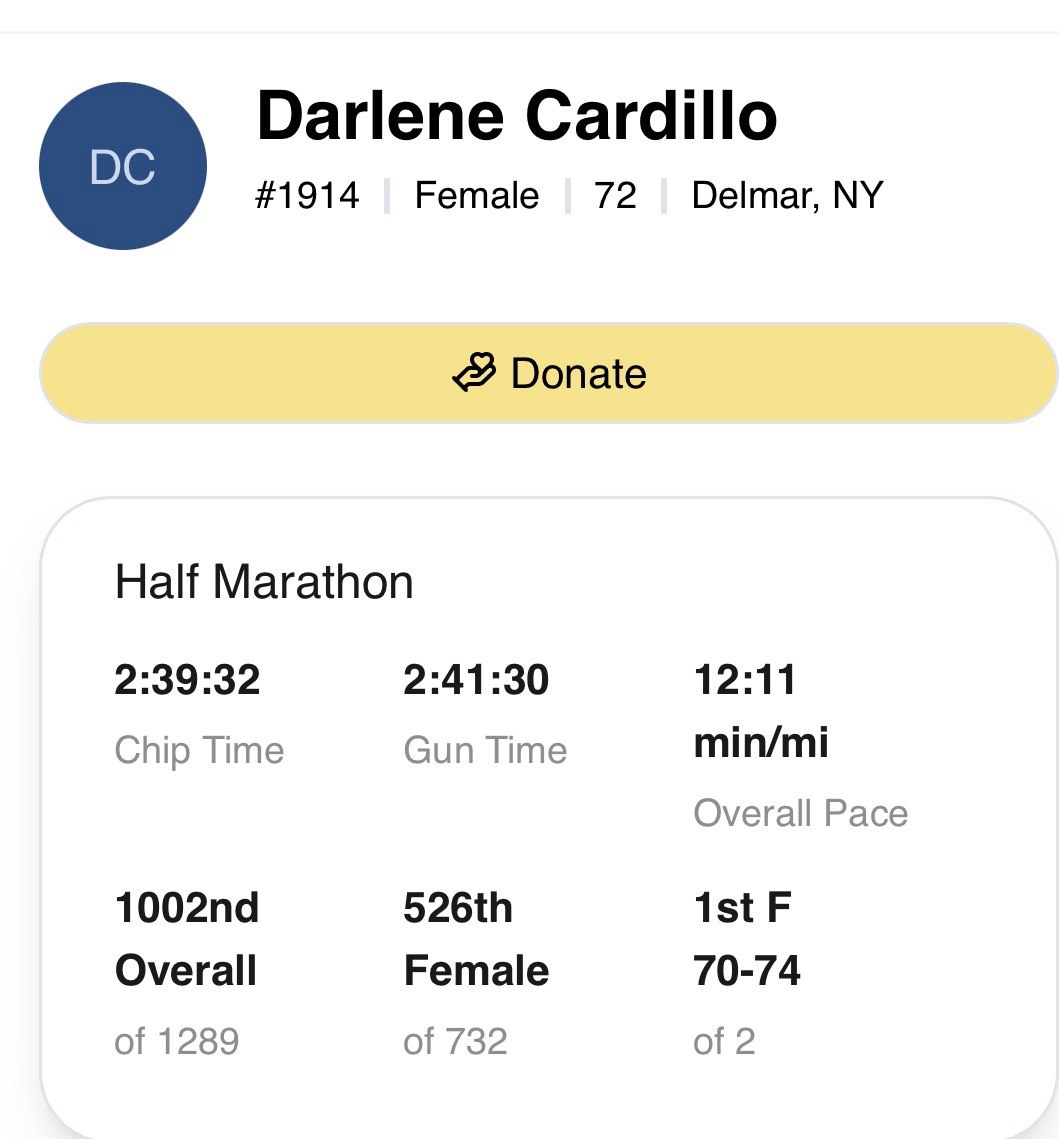Tap the yellow Donate button
The width and height of the screenshot is (1059, 1139).
[548, 373]
